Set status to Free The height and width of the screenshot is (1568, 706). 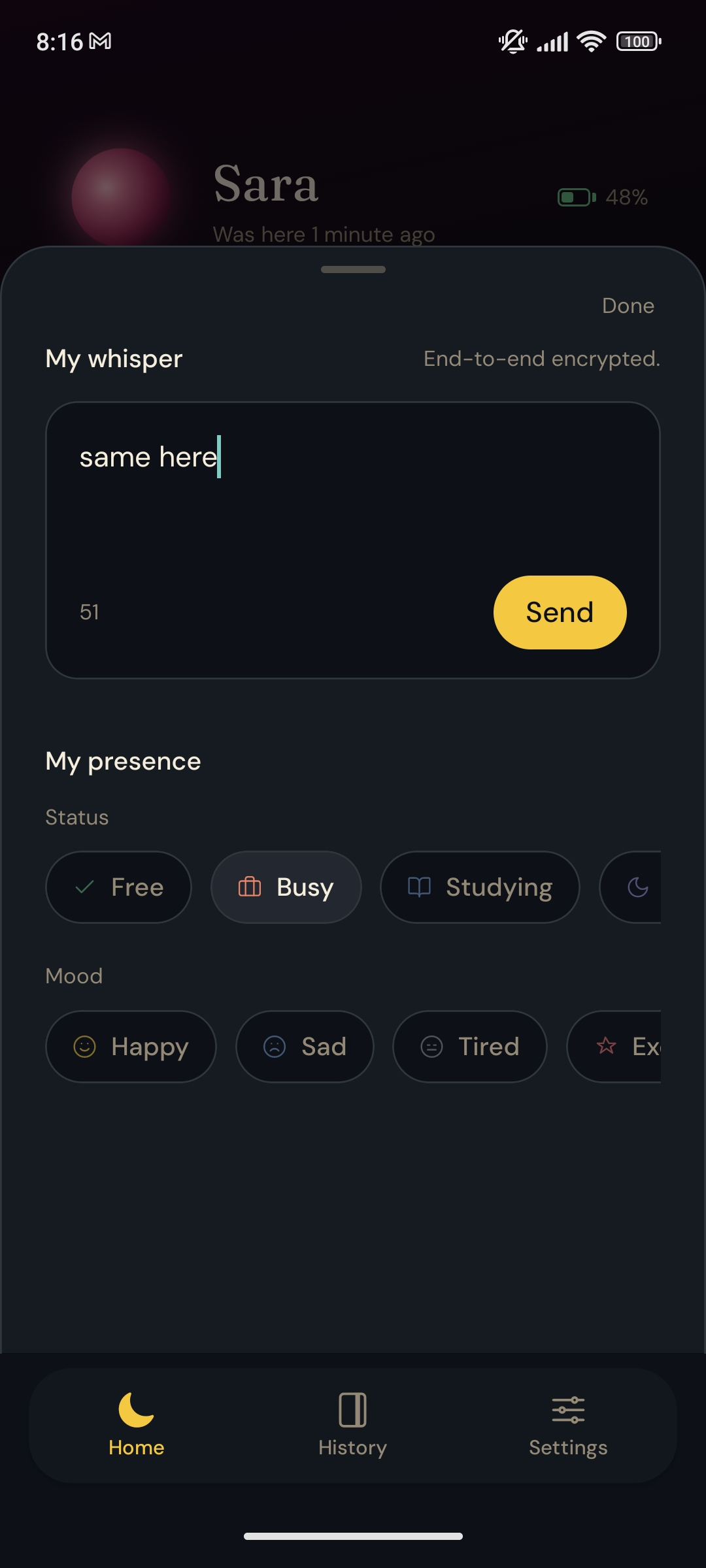point(118,887)
